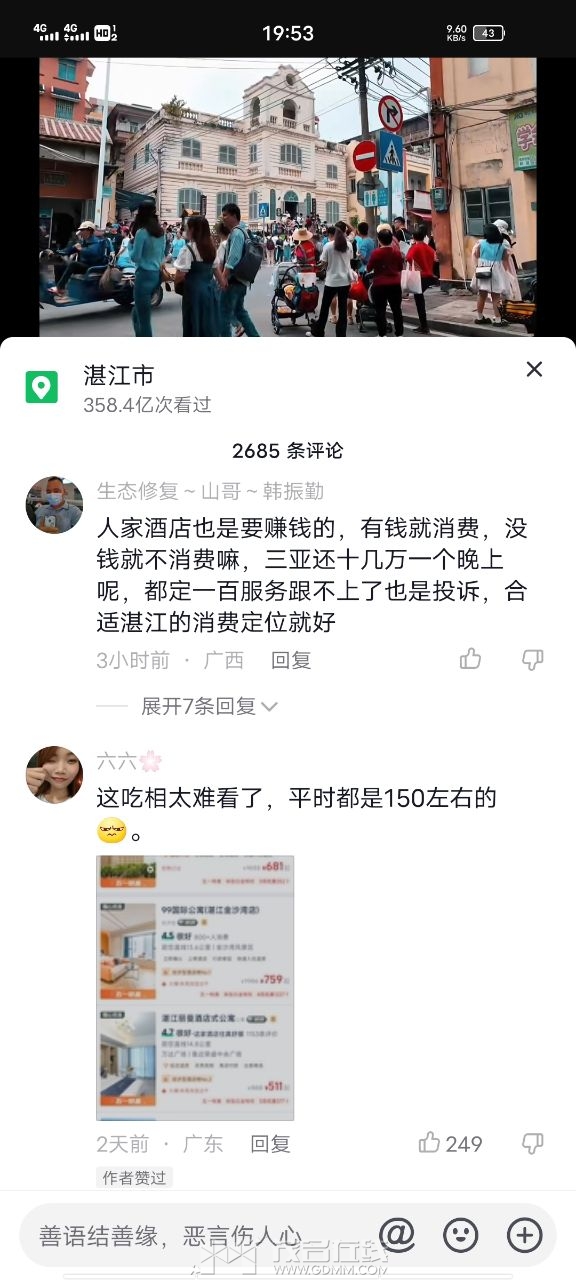Dislike 六六's comment

[533, 1143]
